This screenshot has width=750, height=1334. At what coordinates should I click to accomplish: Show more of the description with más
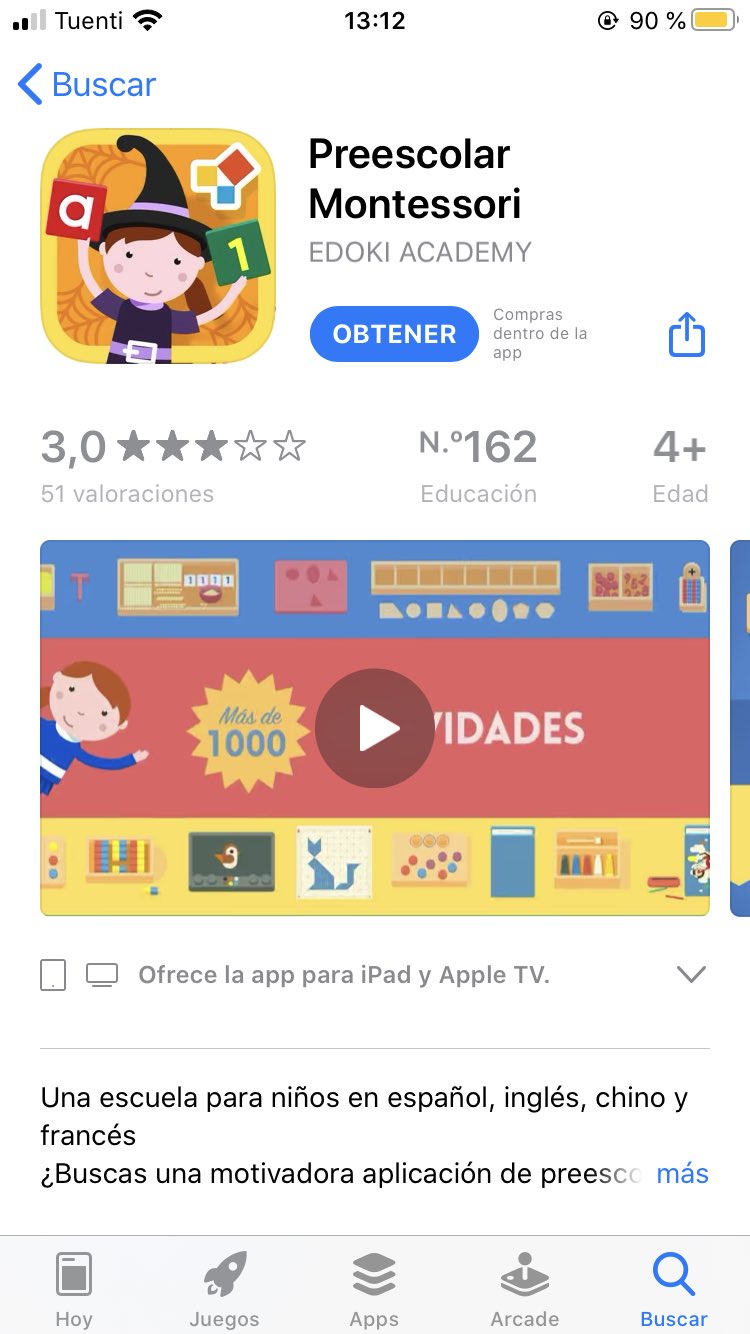[x=682, y=1173]
